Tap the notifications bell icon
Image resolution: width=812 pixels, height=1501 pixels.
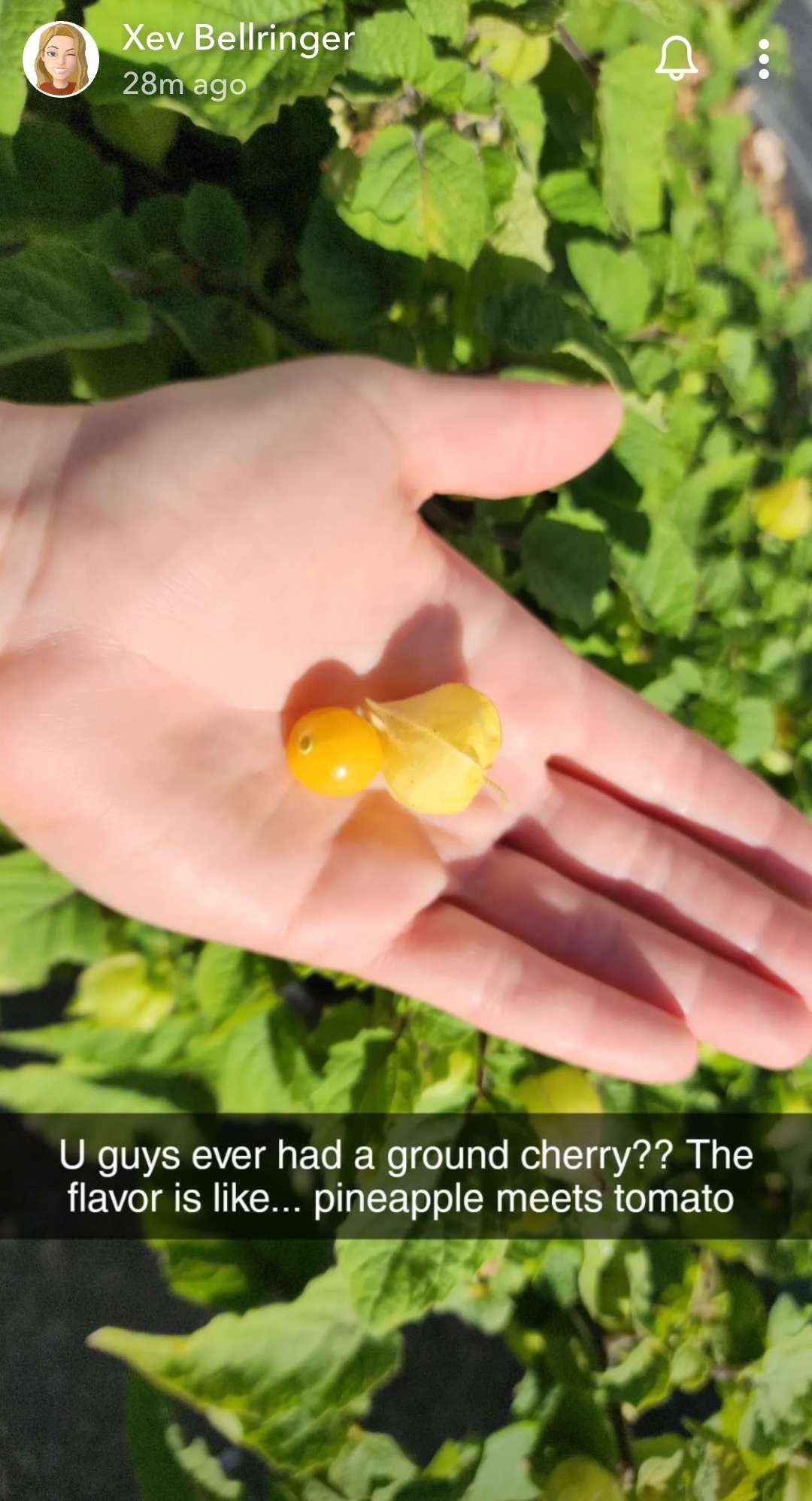677,58
